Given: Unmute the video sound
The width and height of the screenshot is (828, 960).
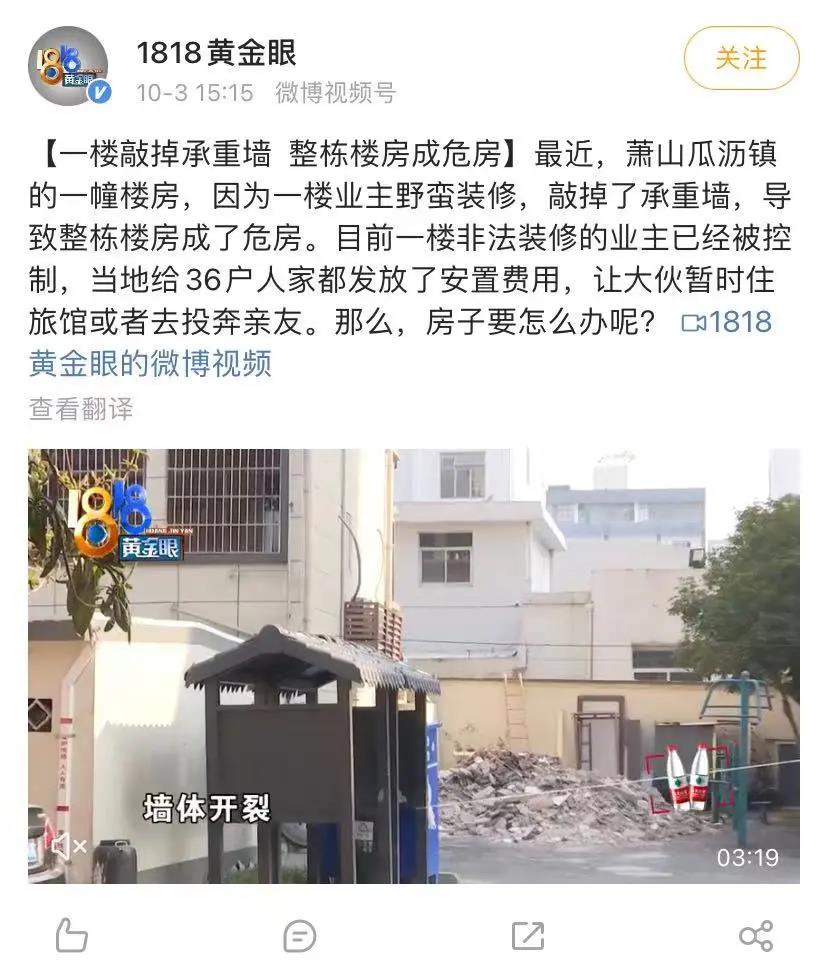Looking at the screenshot, I should click(68, 846).
